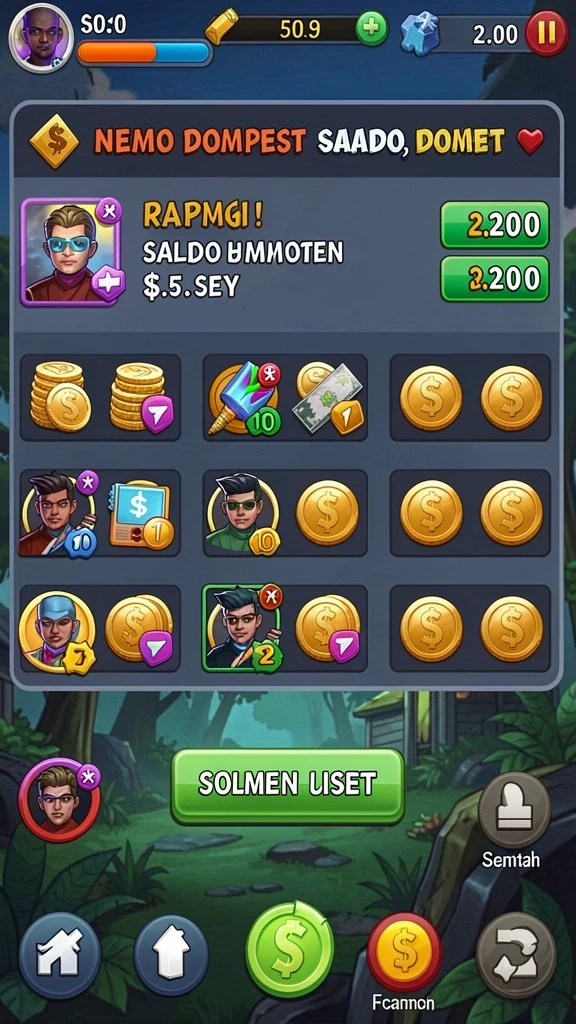Add more gold with the green plus
576x1024 pixels.
[x=372, y=29]
